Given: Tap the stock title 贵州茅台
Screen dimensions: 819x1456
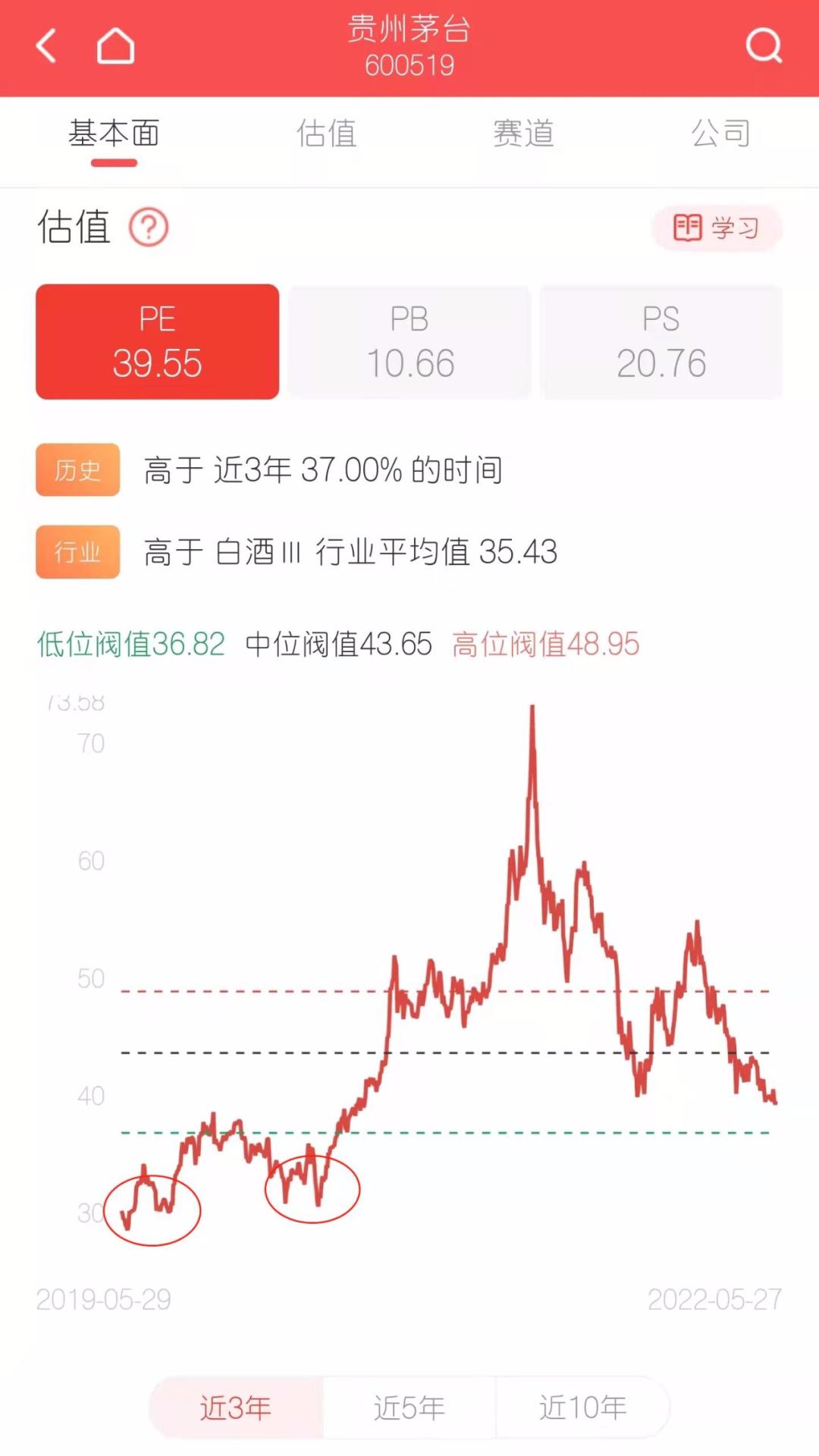Looking at the screenshot, I should [409, 30].
